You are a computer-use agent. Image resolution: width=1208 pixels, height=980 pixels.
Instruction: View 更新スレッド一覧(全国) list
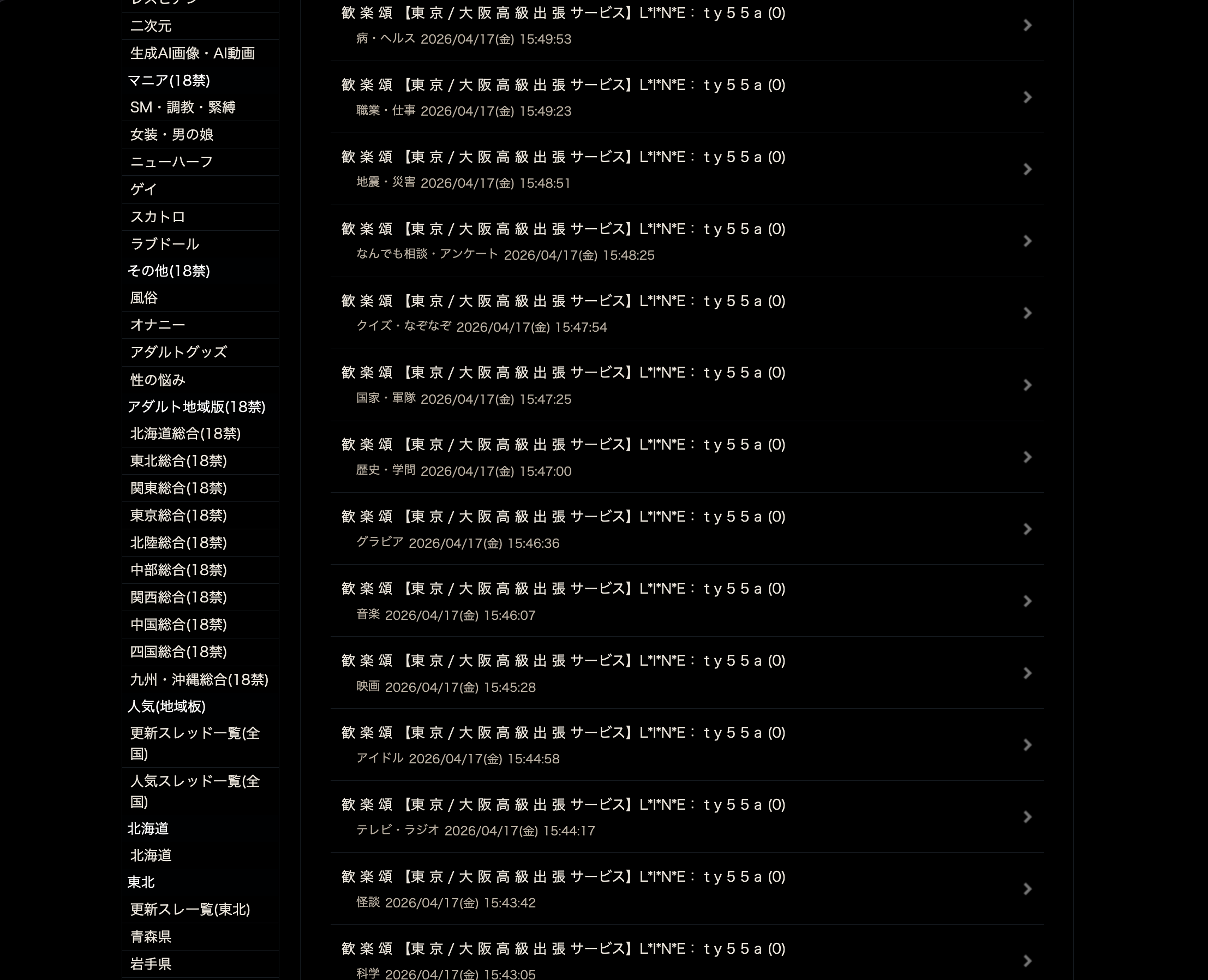click(x=195, y=743)
